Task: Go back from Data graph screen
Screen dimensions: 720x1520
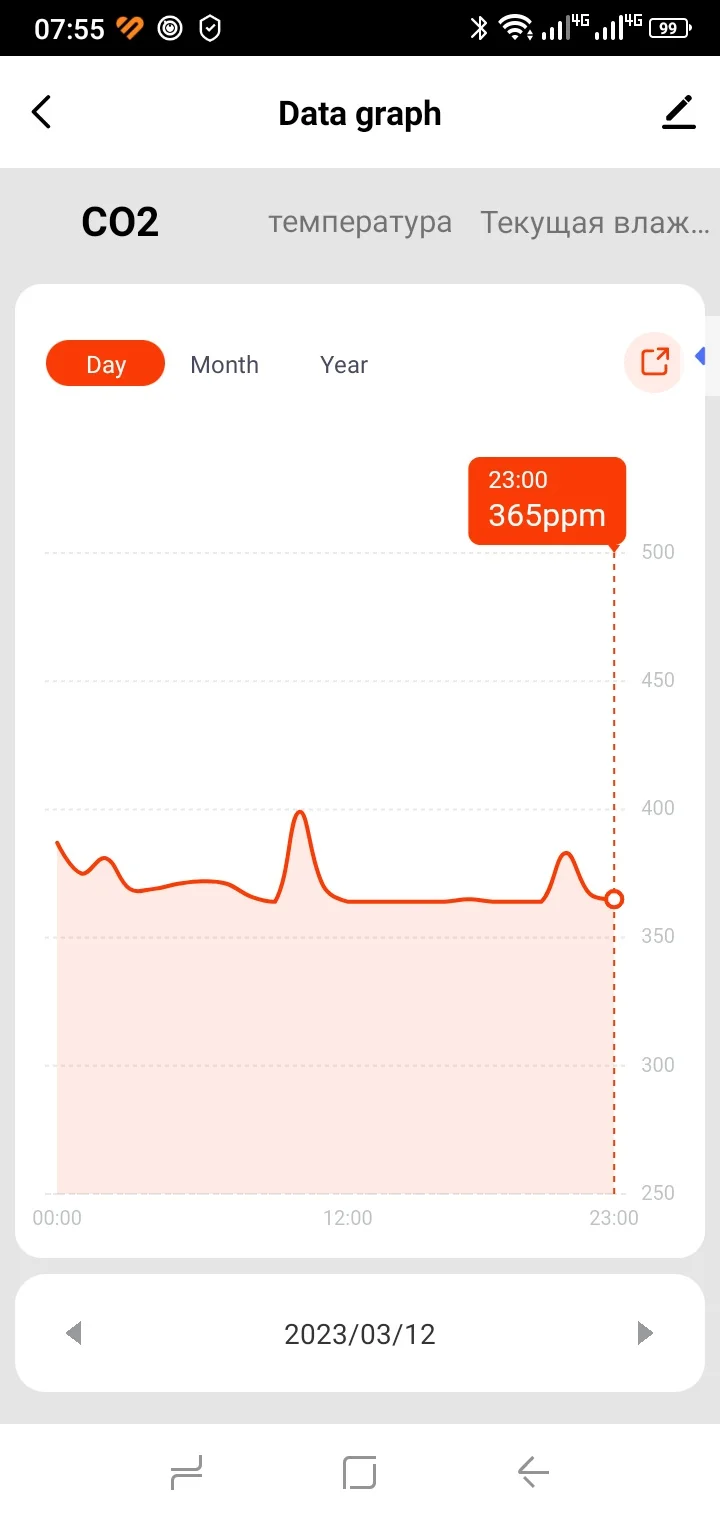Action: pyautogui.click(x=41, y=113)
